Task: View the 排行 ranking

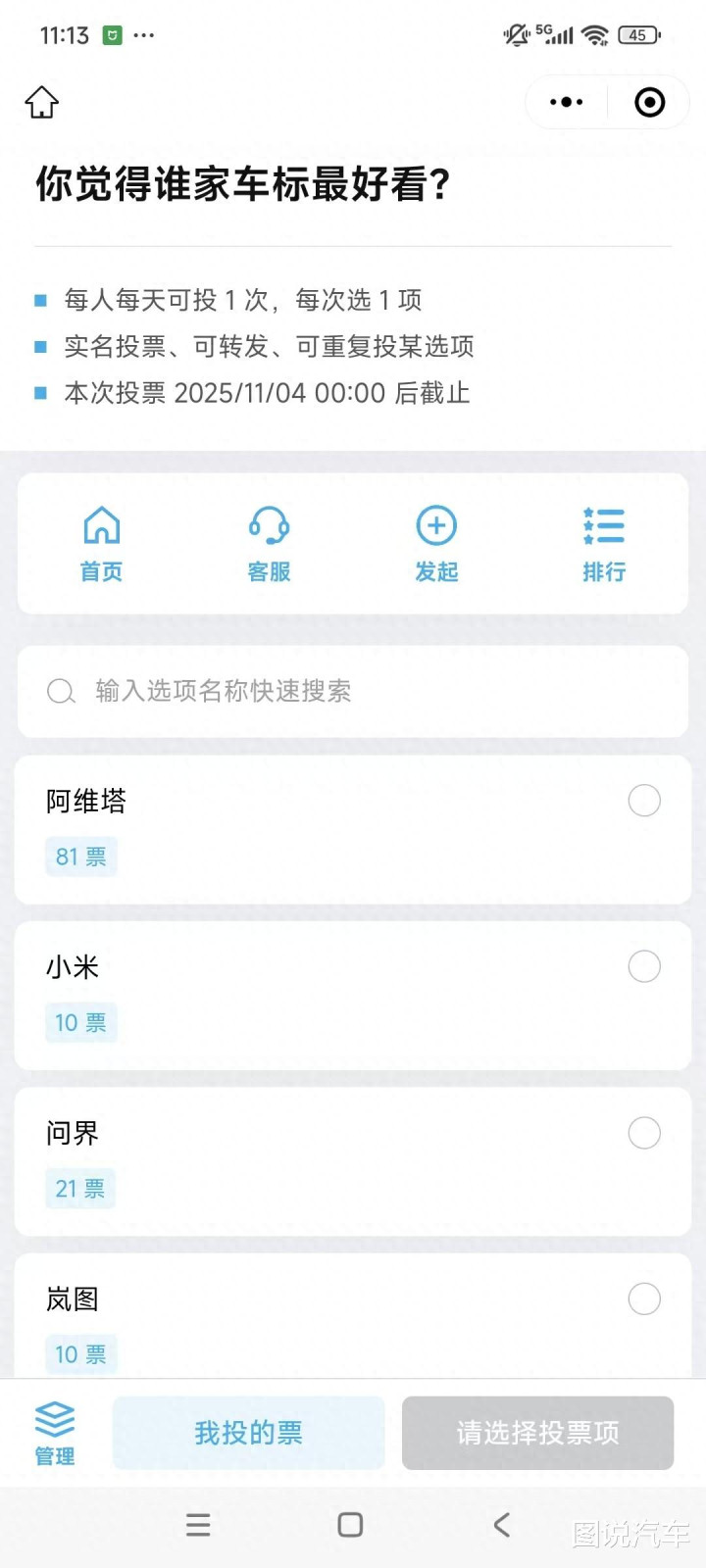Action: [604, 544]
